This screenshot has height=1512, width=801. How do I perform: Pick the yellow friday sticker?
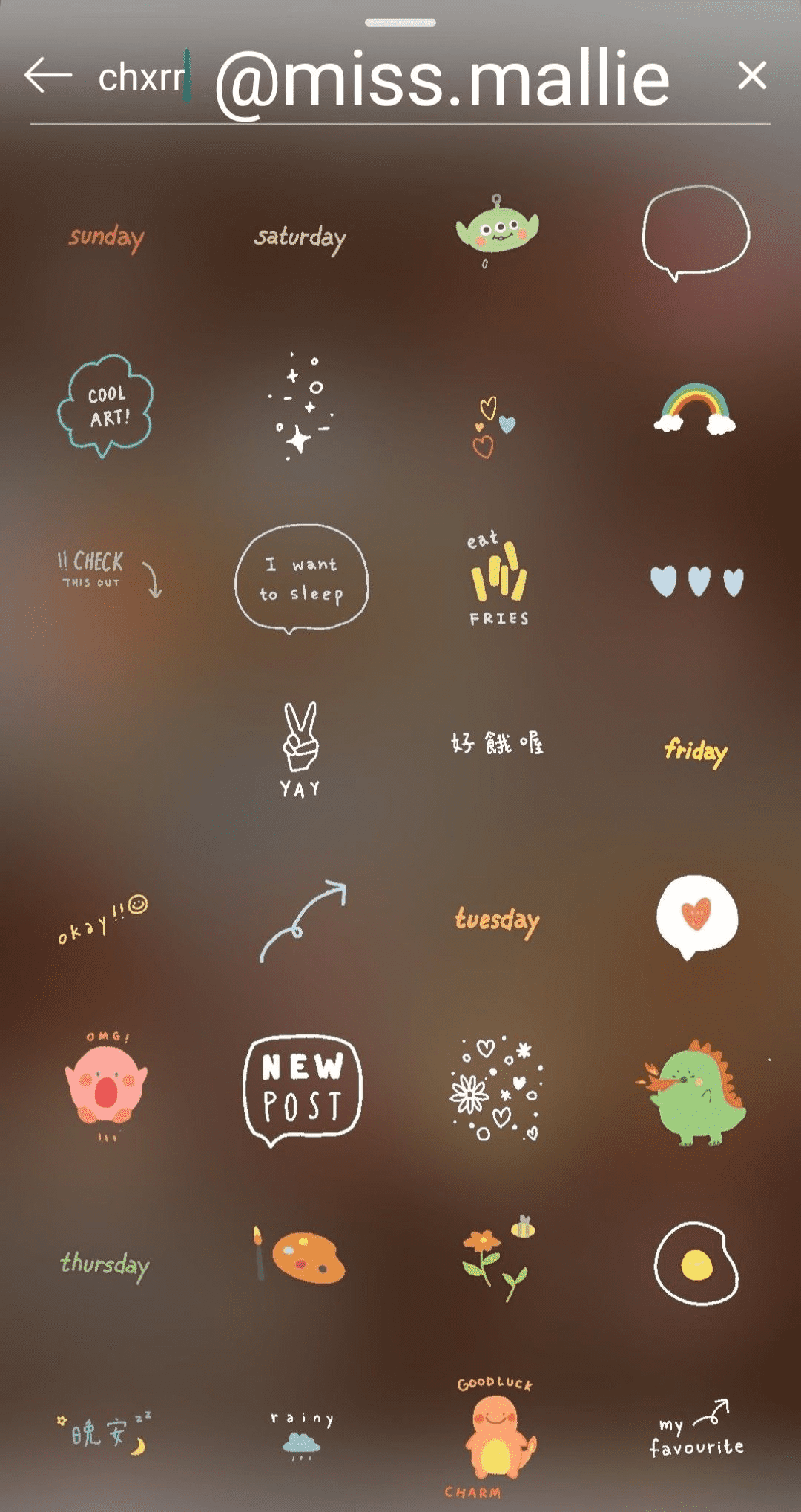tap(695, 750)
